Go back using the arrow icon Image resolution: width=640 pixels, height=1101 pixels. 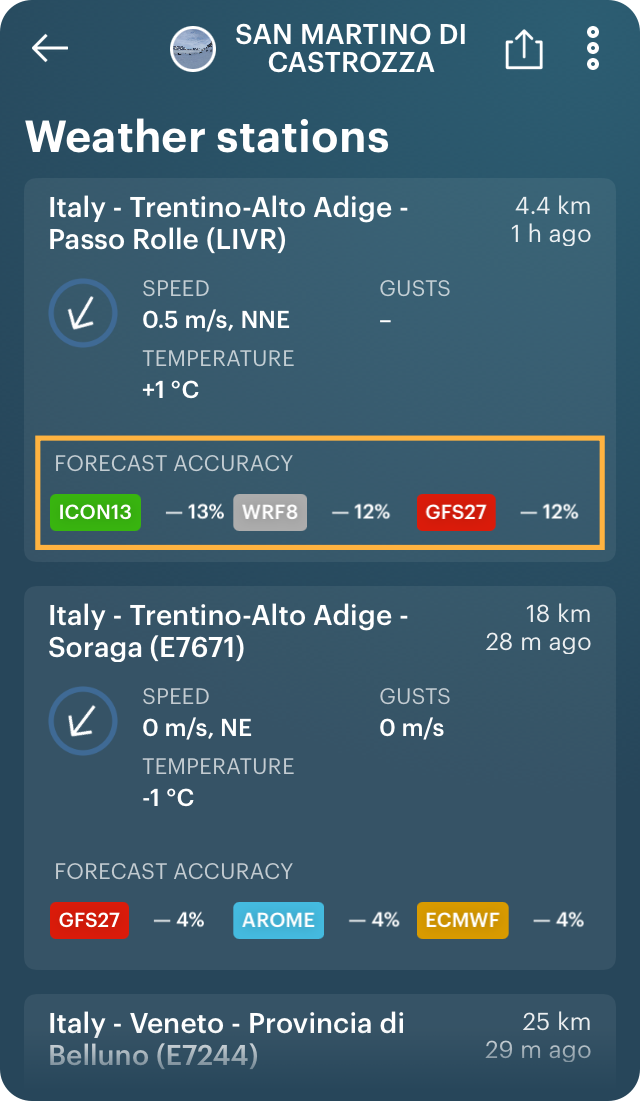(50, 48)
